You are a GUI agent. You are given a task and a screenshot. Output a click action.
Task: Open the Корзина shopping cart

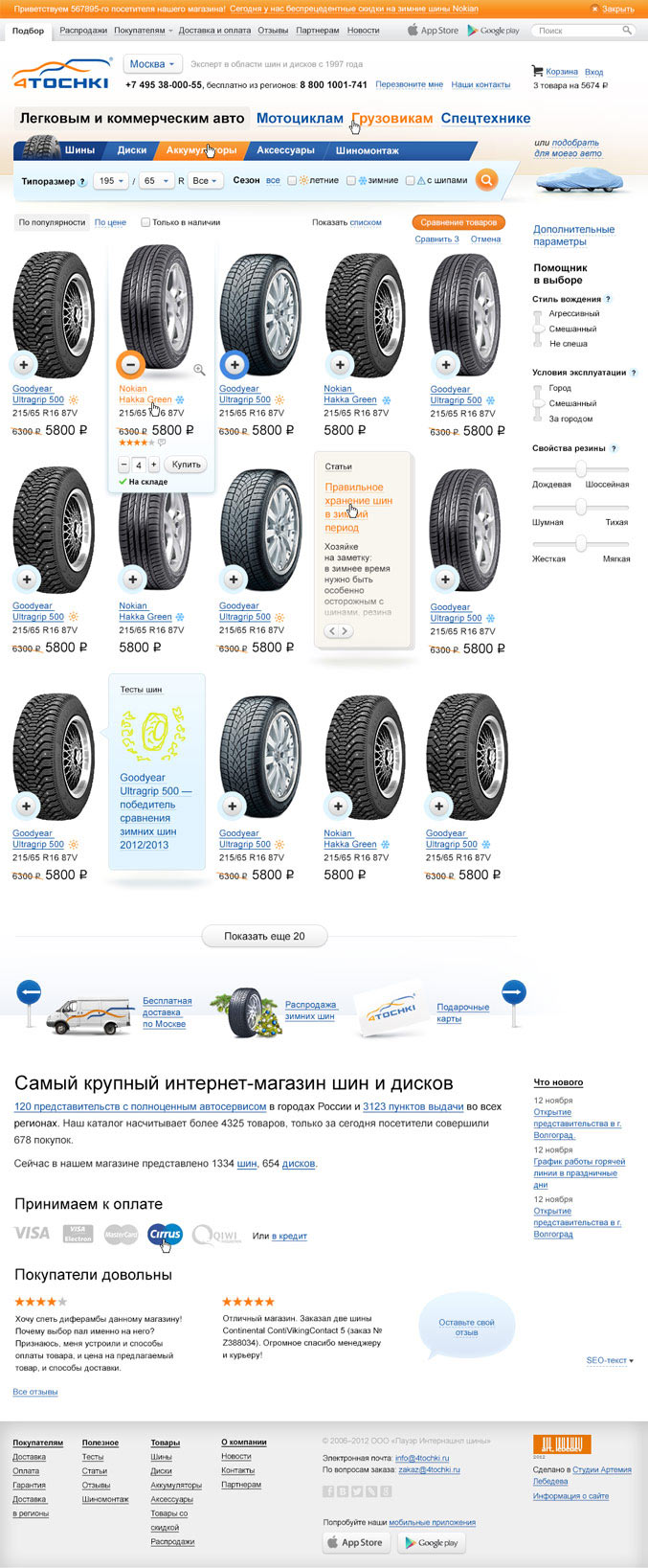(x=561, y=72)
